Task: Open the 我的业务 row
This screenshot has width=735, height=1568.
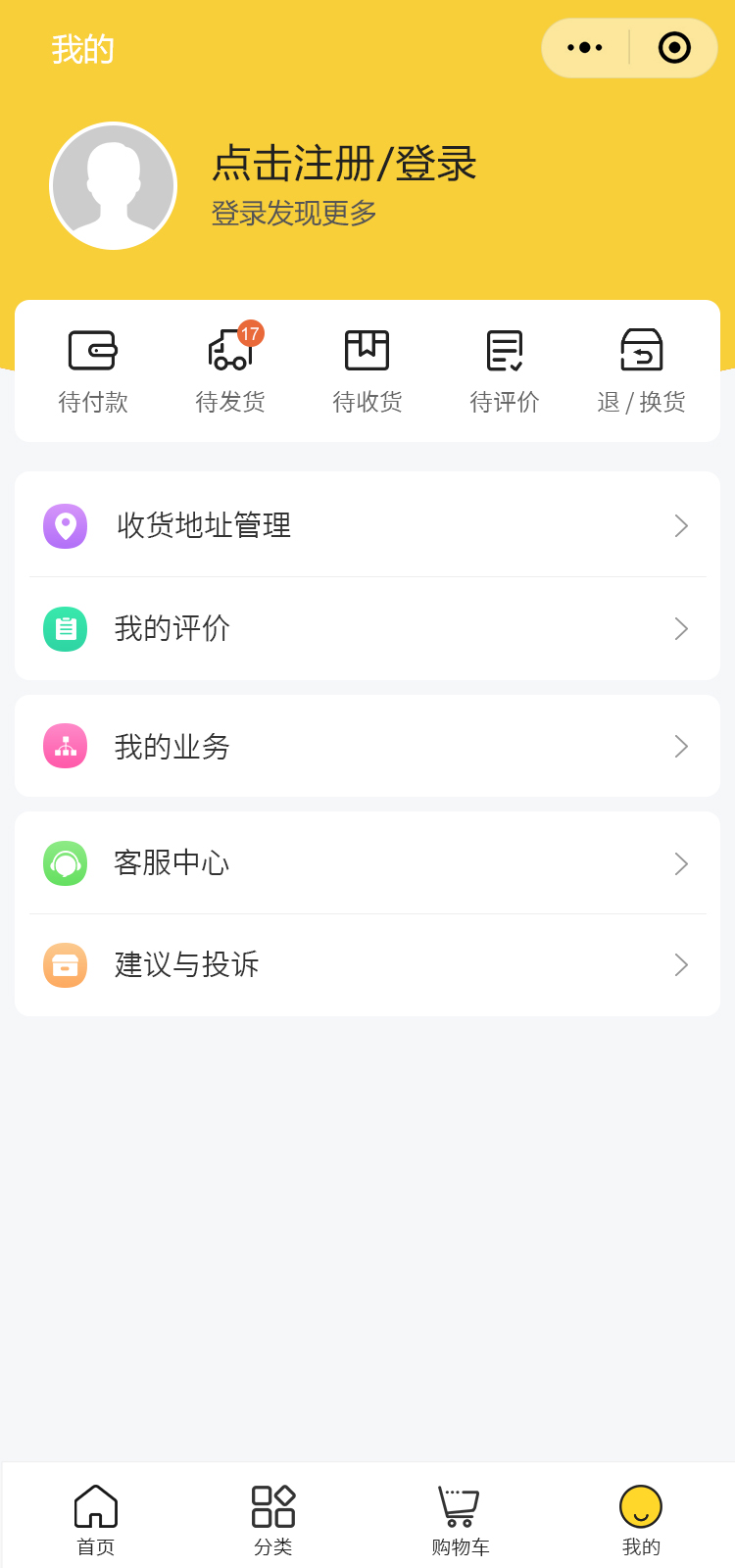Action: click(367, 747)
